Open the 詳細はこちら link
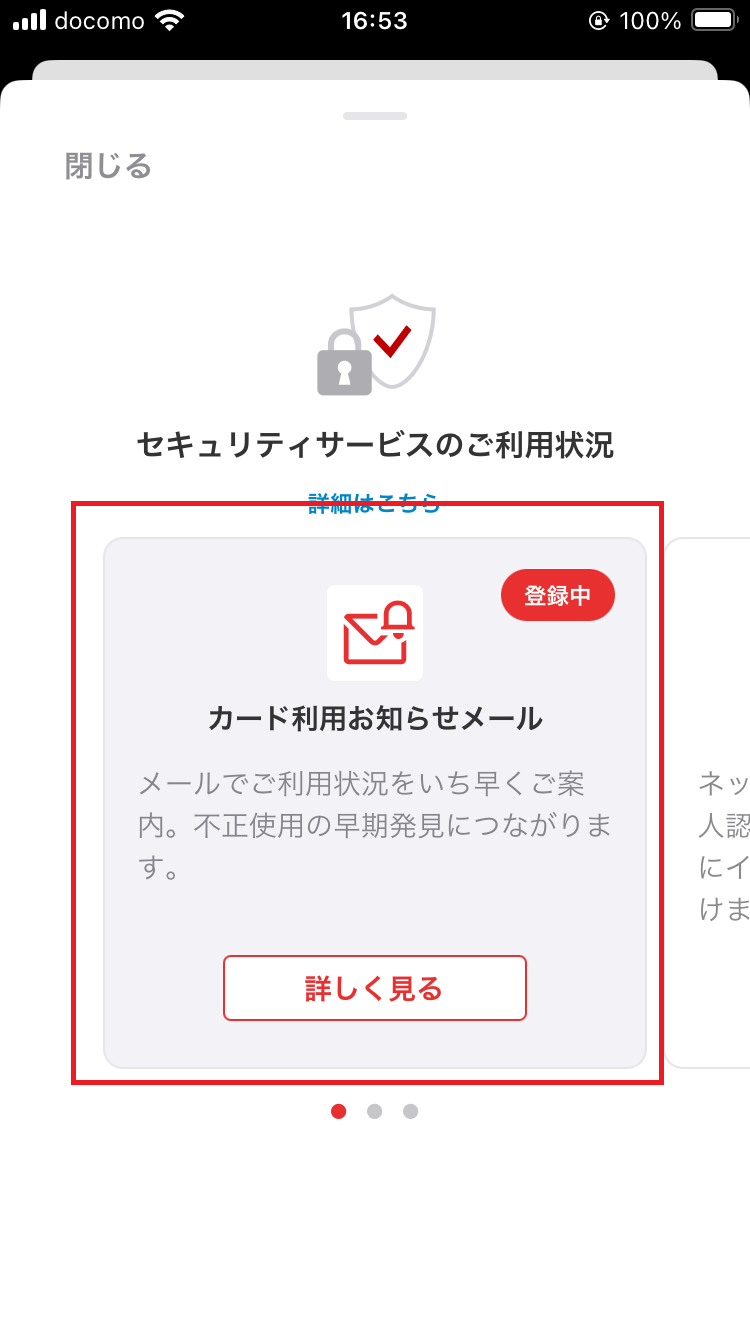 pyautogui.click(x=374, y=503)
